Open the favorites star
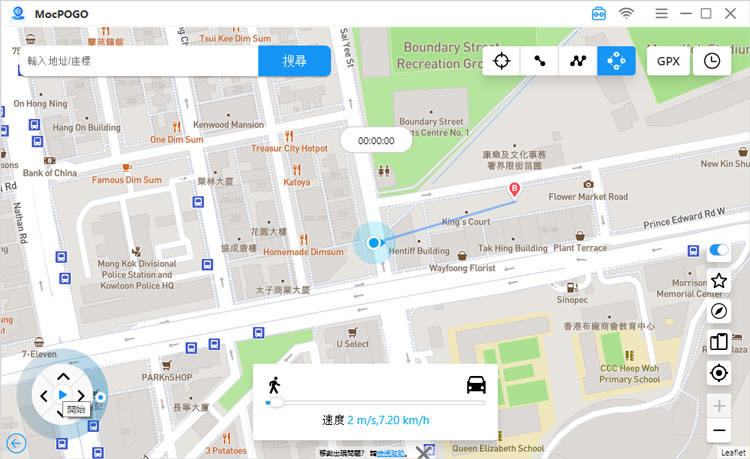750x459 pixels. tap(718, 281)
